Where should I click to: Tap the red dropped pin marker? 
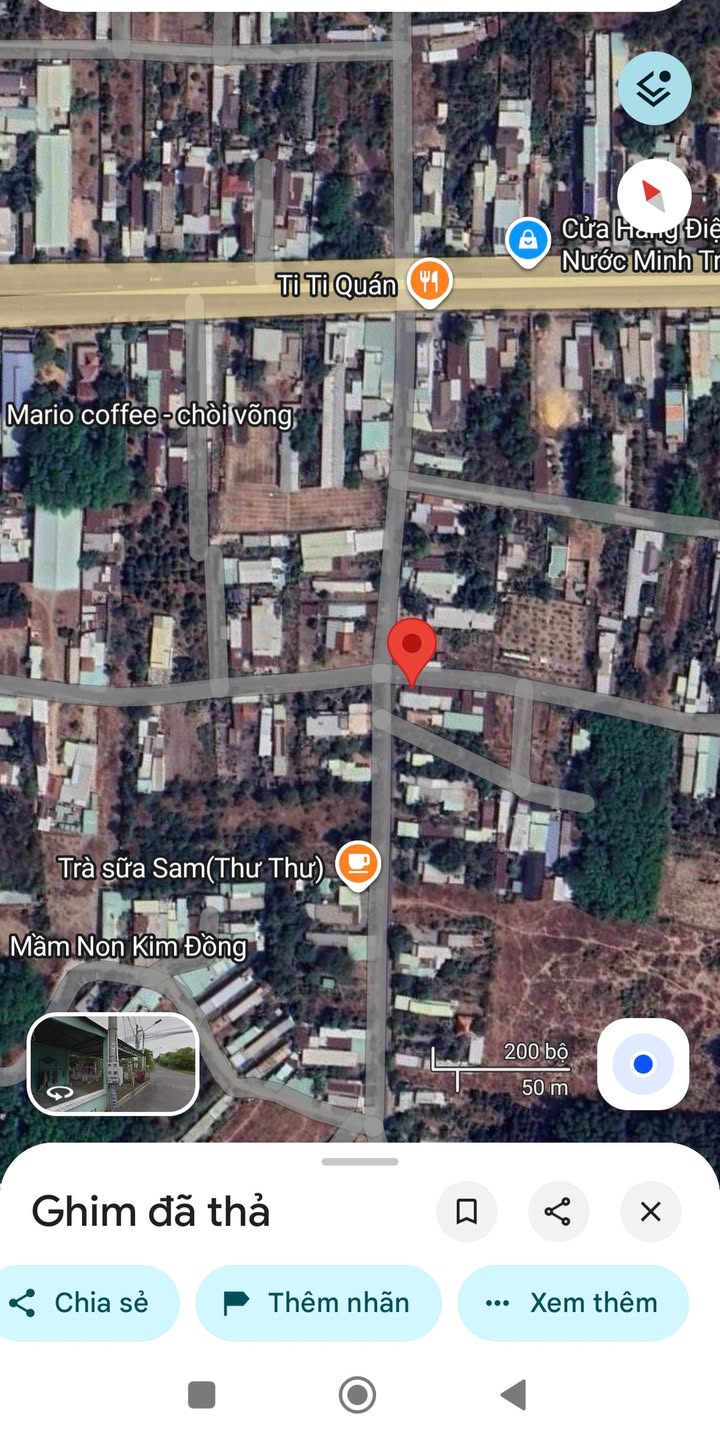tap(411, 648)
